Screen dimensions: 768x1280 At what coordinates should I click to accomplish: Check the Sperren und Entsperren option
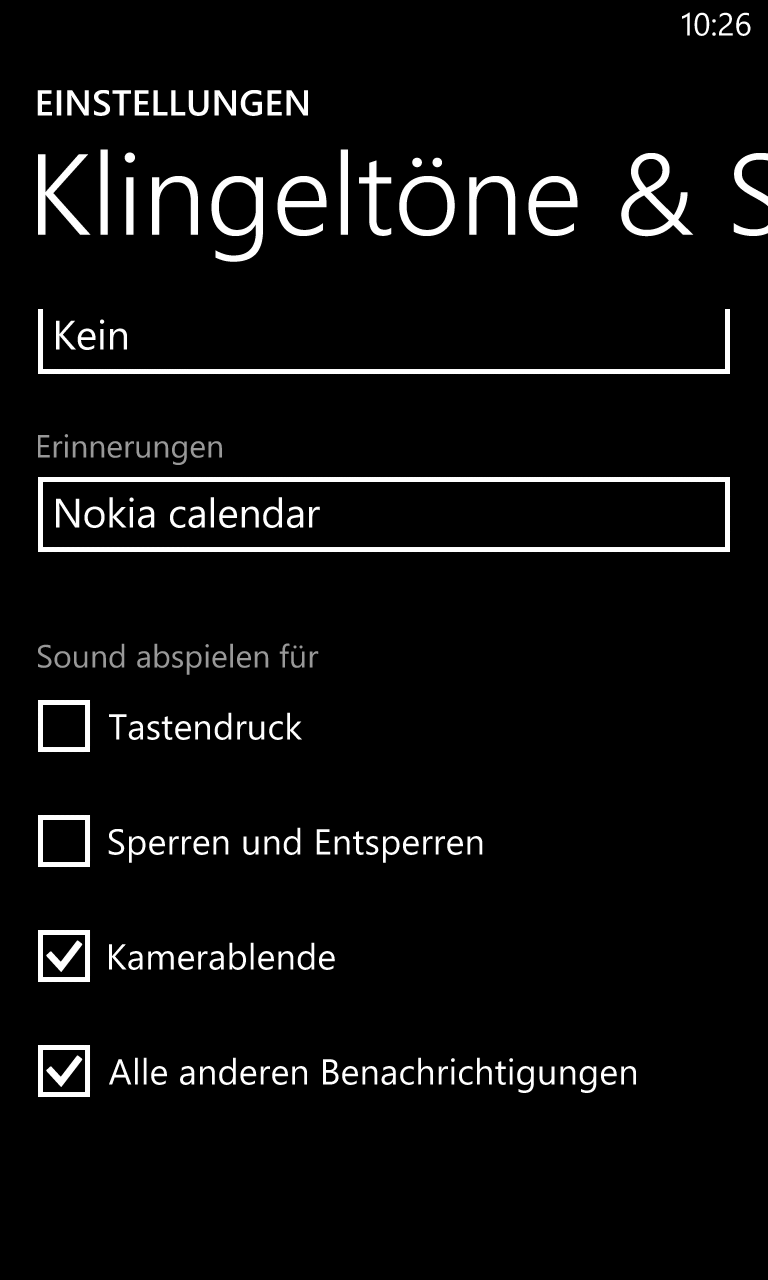point(64,841)
